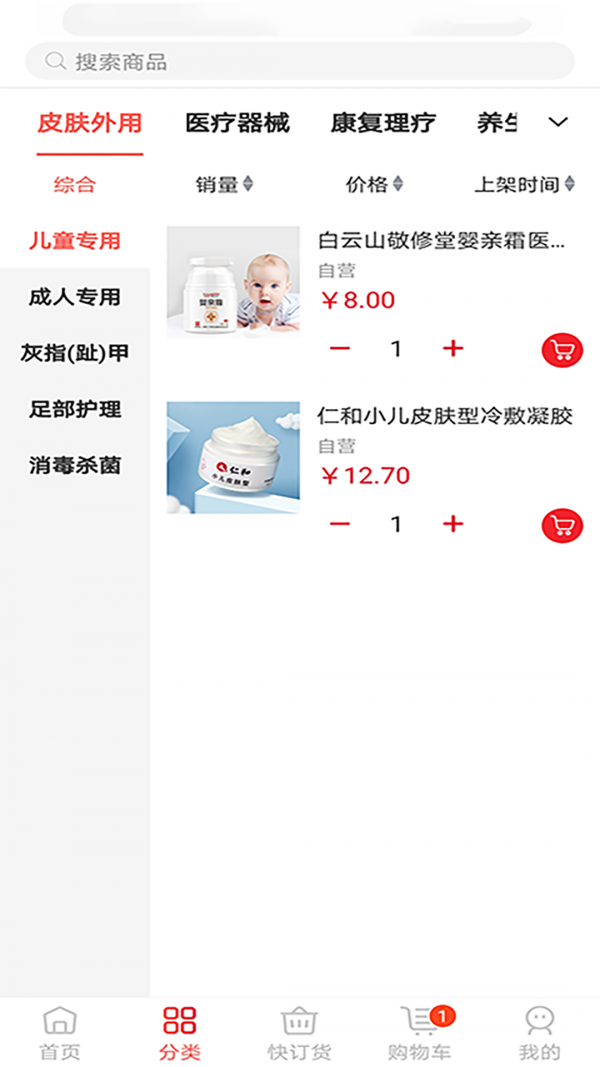Tap the 搜索商品 search field
The height and width of the screenshot is (1067, 600).
tap(300, 62)
